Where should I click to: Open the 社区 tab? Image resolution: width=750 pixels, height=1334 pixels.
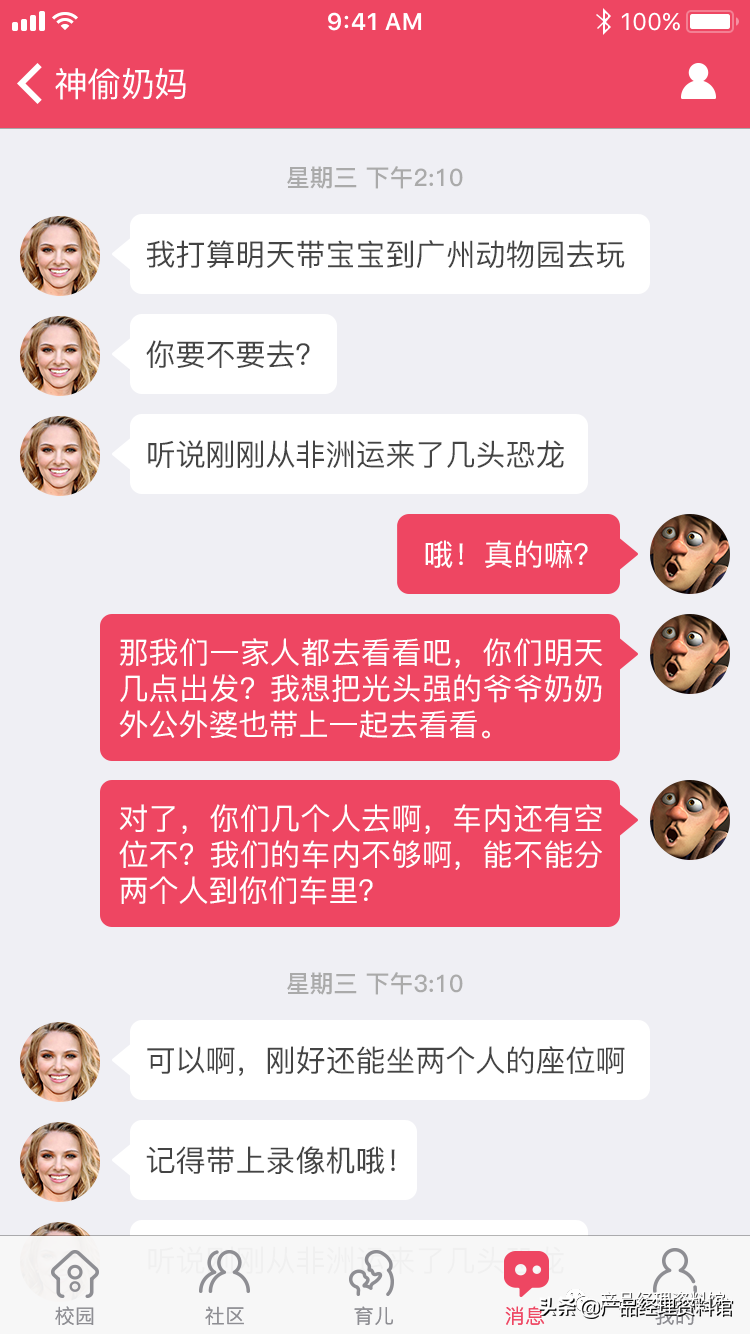pyautogui.click(x=225, y=1287)
